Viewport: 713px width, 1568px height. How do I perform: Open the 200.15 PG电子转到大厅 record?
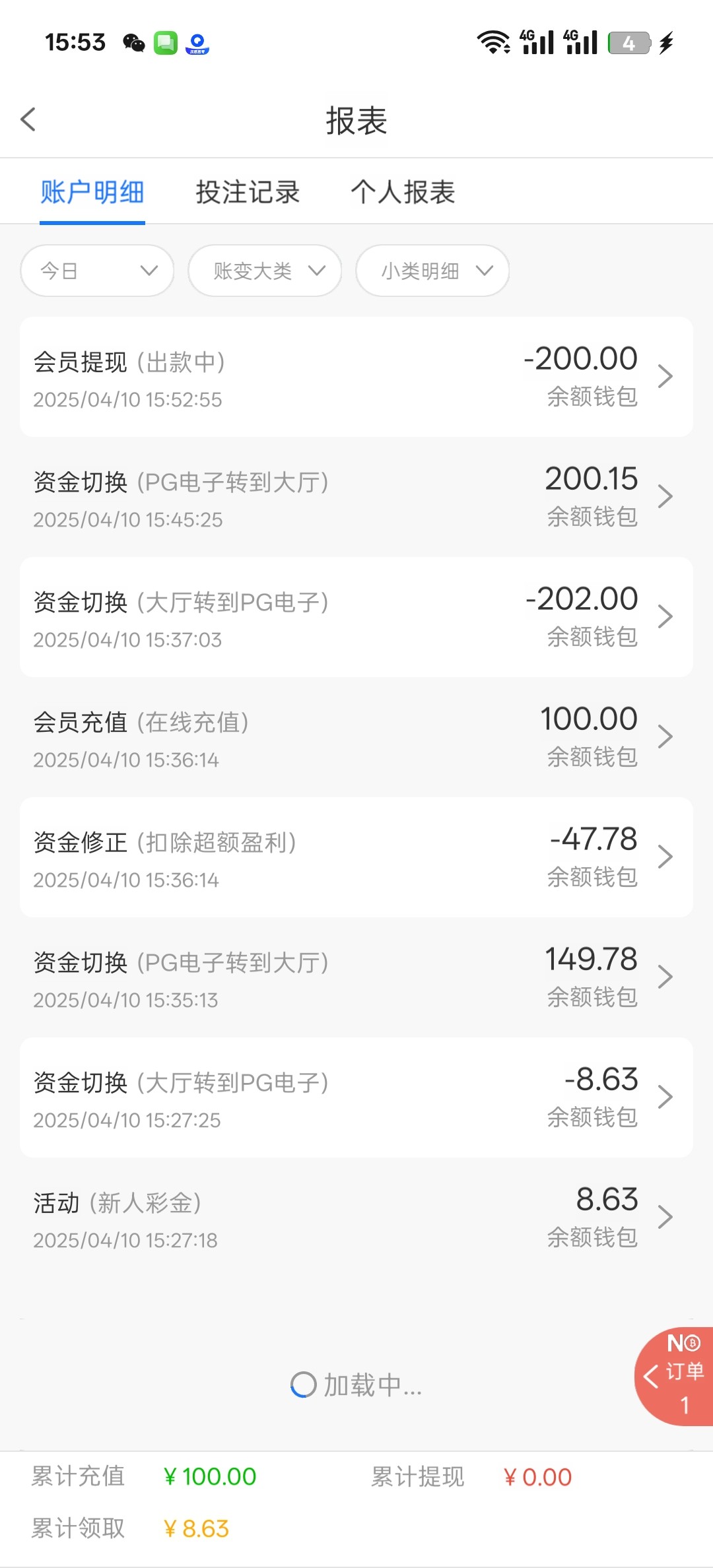[356, 497]
